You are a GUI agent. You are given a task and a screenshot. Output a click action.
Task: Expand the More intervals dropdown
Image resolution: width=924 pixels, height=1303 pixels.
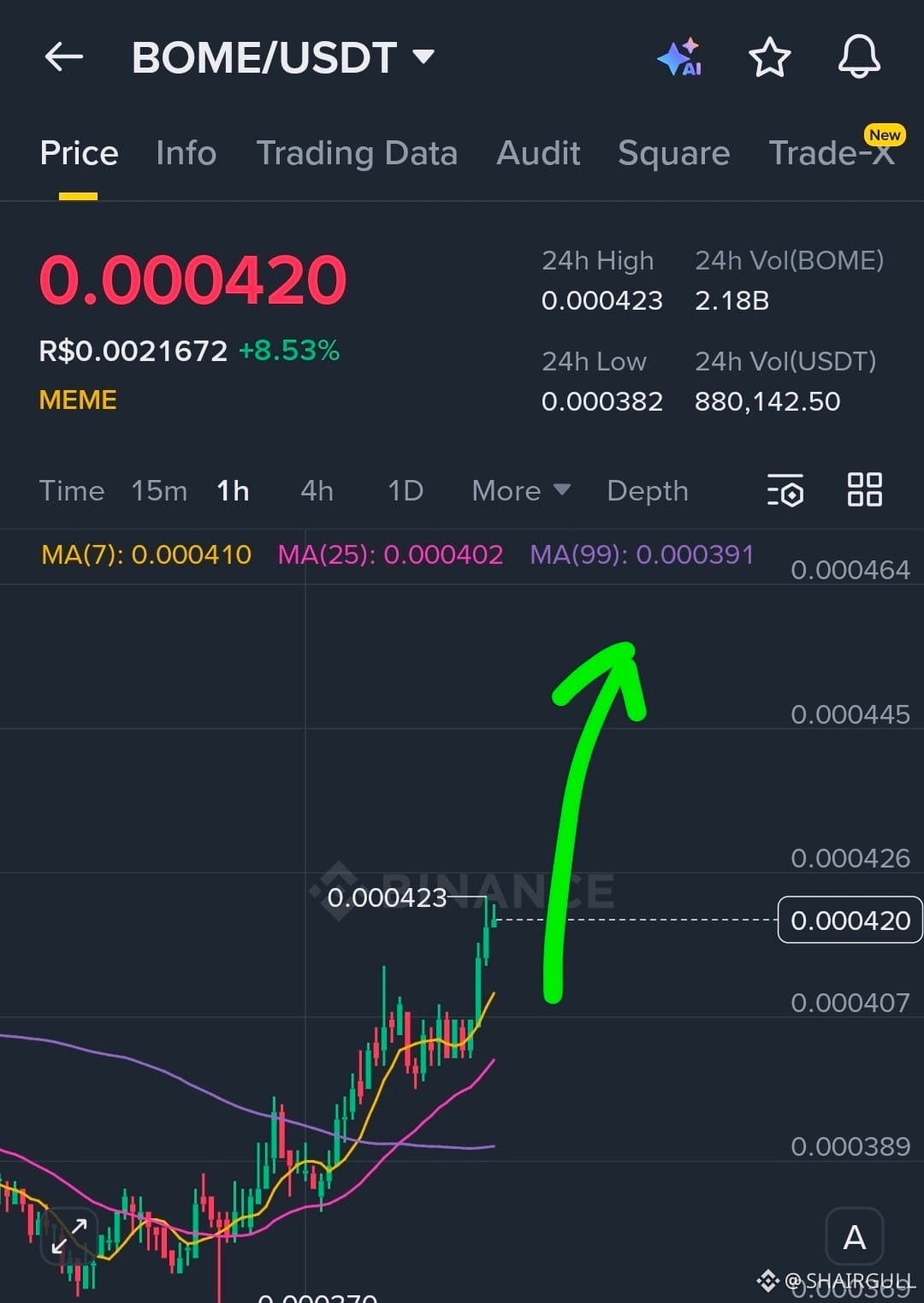520,491
